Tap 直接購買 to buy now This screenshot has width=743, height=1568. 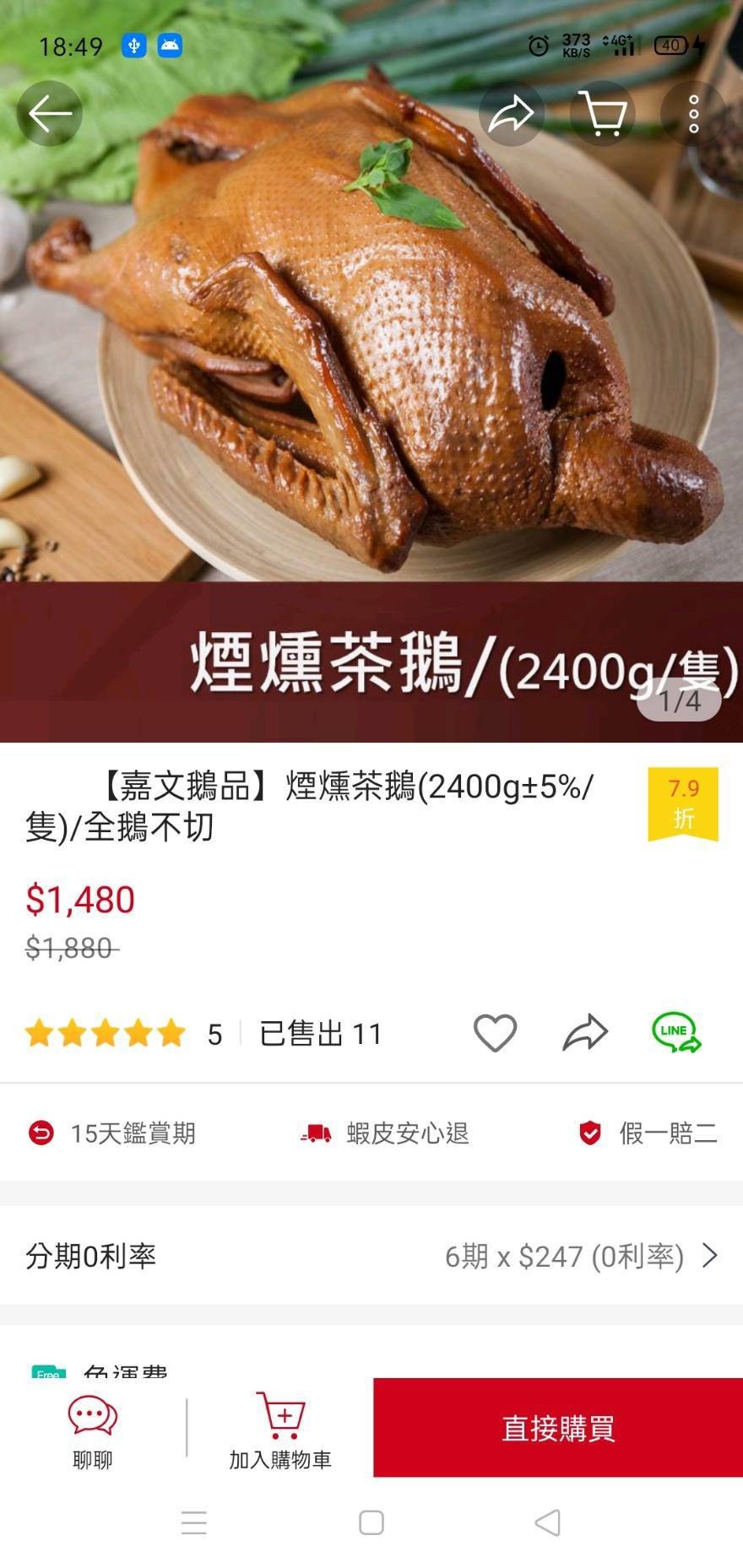[x=558, y=1428]
